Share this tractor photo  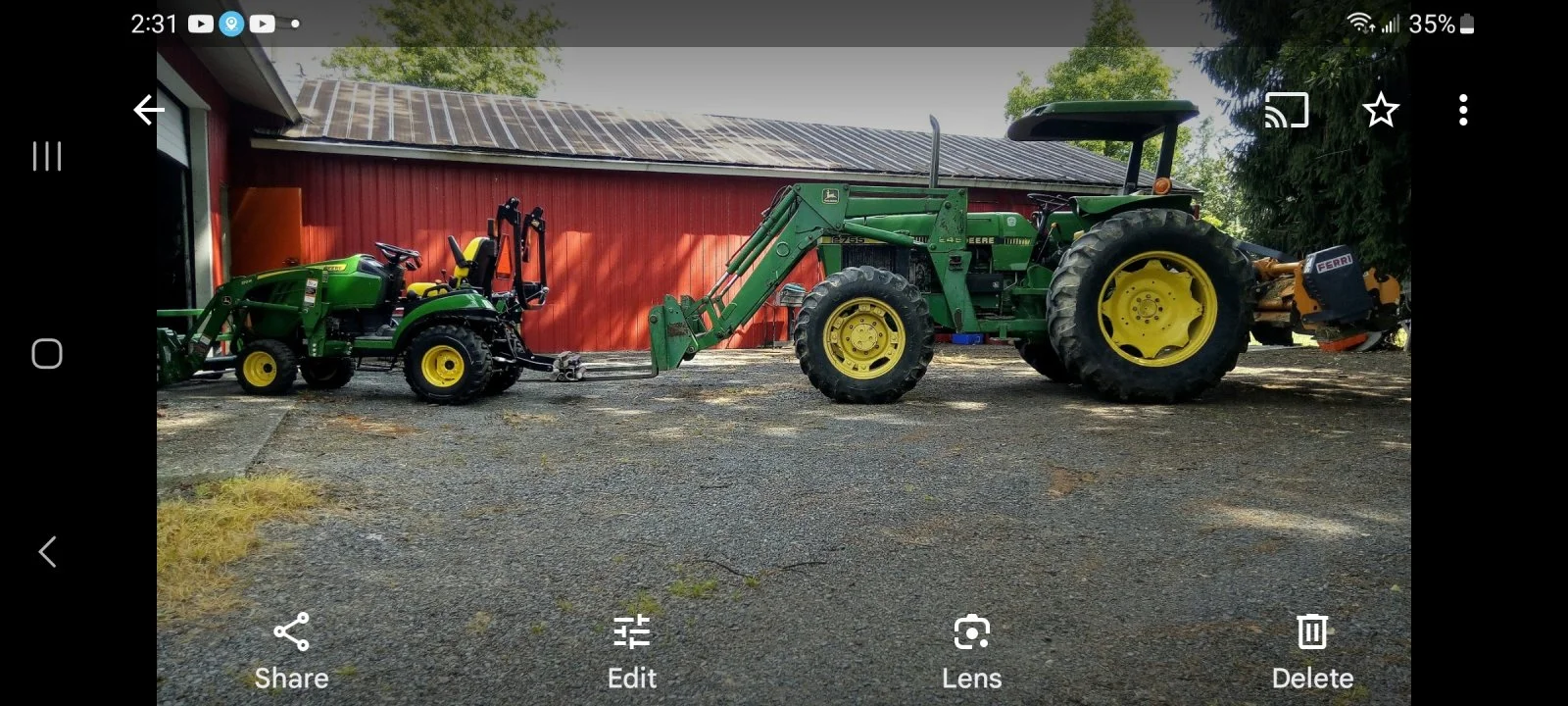click(x=291, y=650)
